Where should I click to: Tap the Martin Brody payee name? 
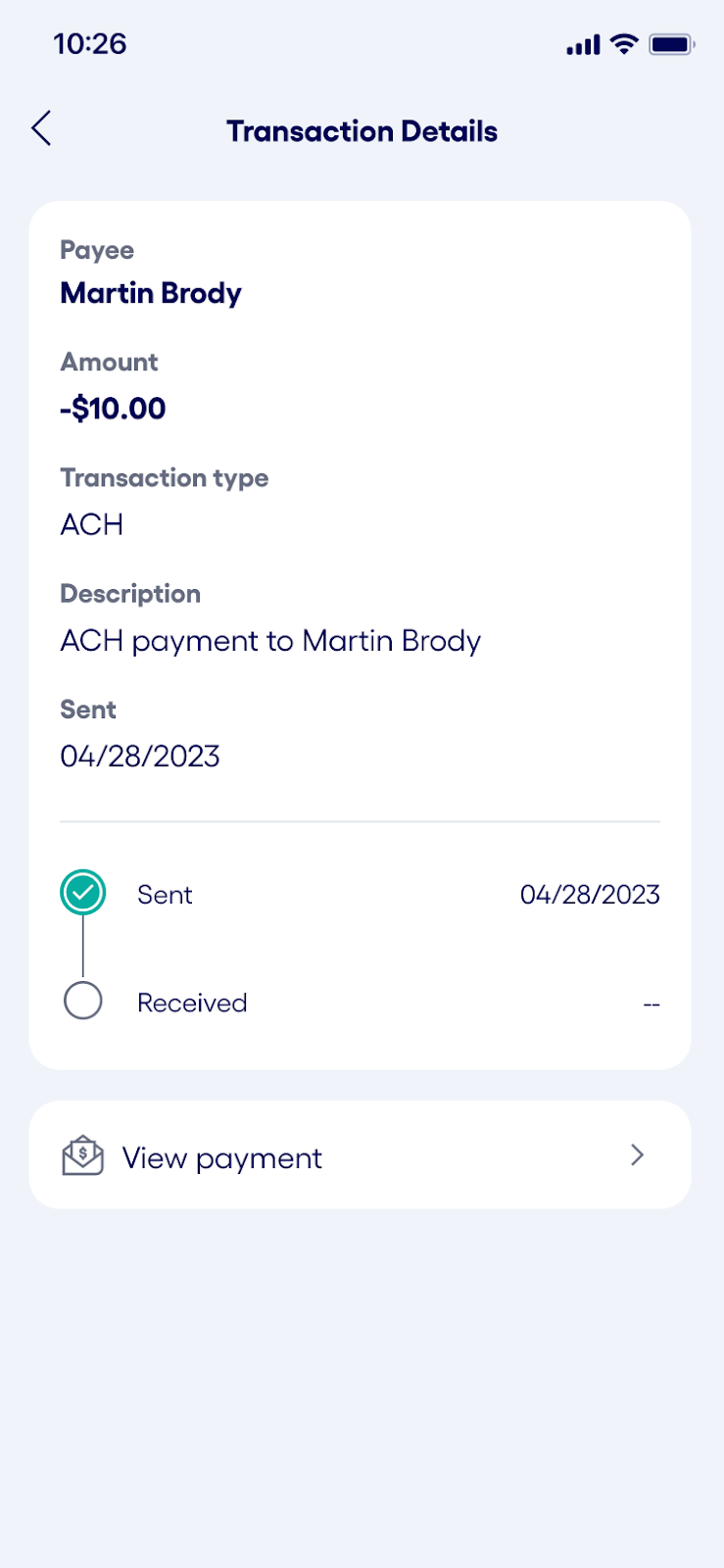(x=150, y=292)
